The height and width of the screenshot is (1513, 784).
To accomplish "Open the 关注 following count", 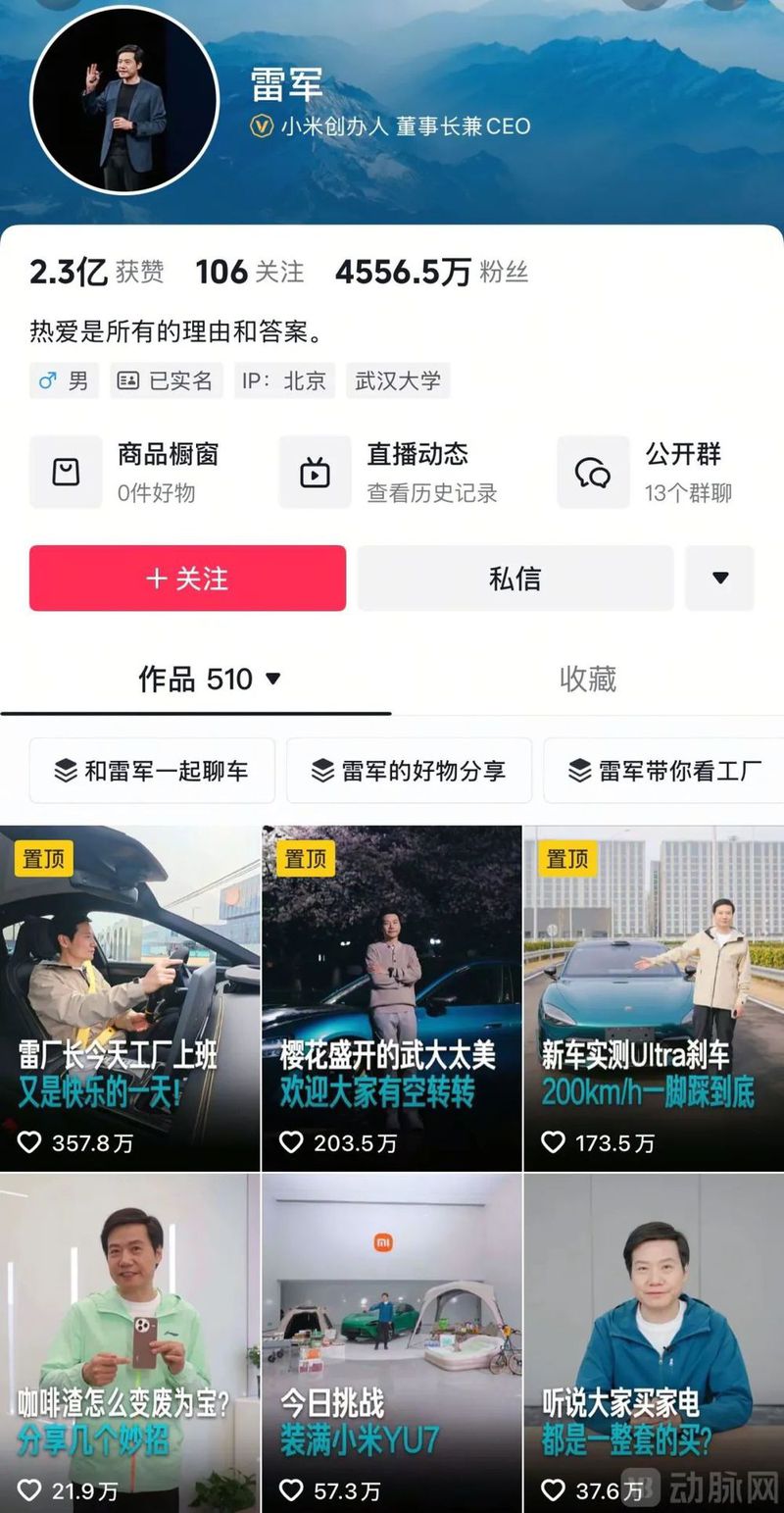I will pyautogui.click(x=250, y=272).
